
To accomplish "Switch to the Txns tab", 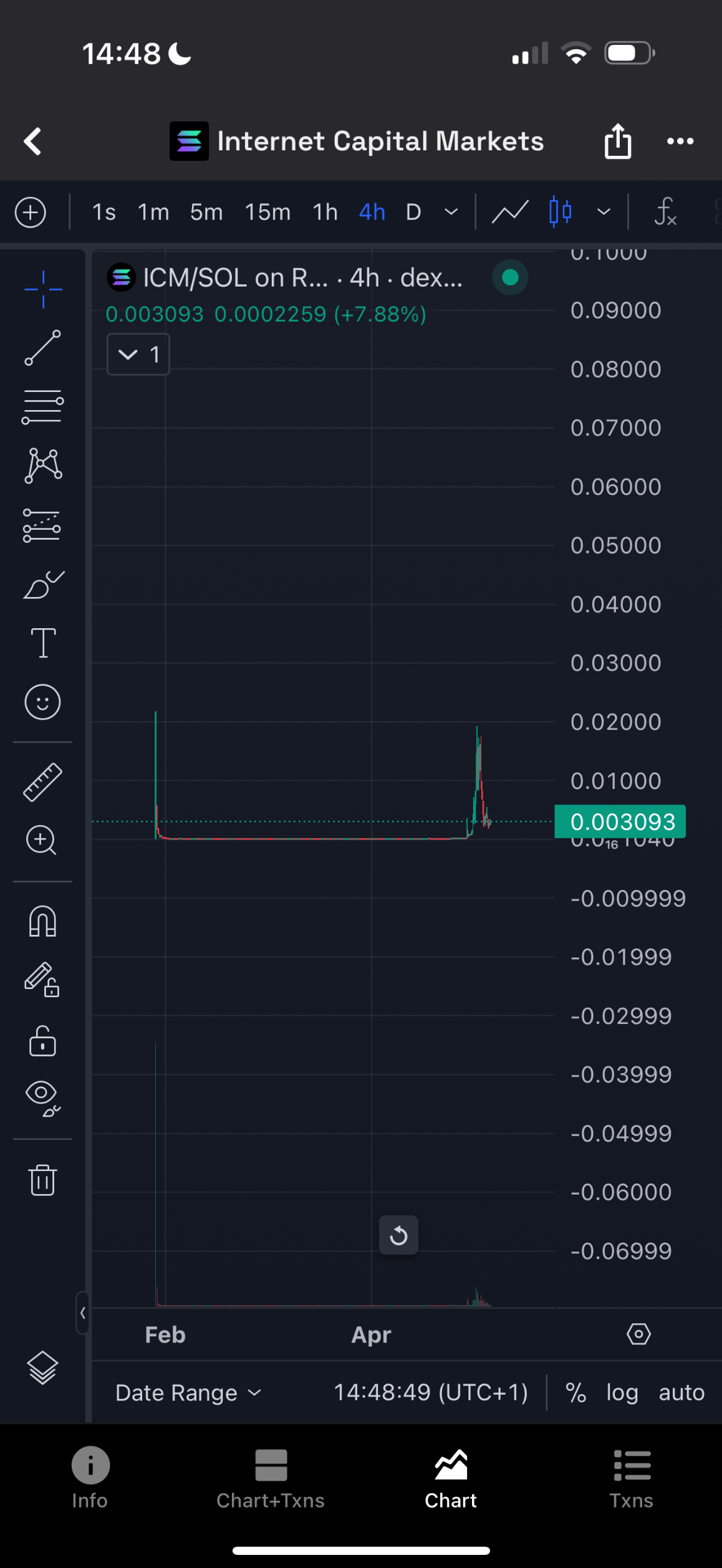I will click(632, 1479).
